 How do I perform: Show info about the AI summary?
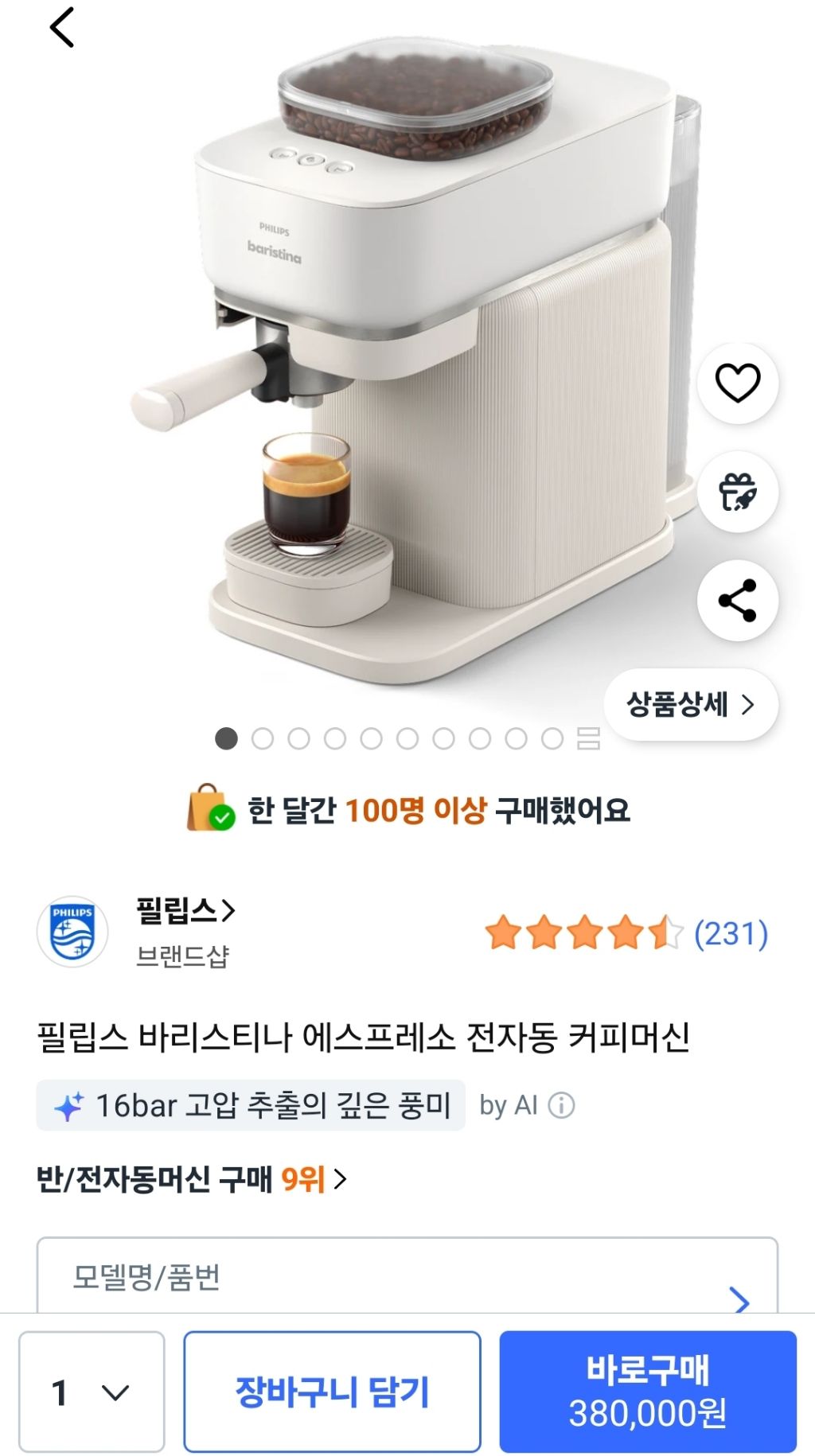[x=561, y=1105]
